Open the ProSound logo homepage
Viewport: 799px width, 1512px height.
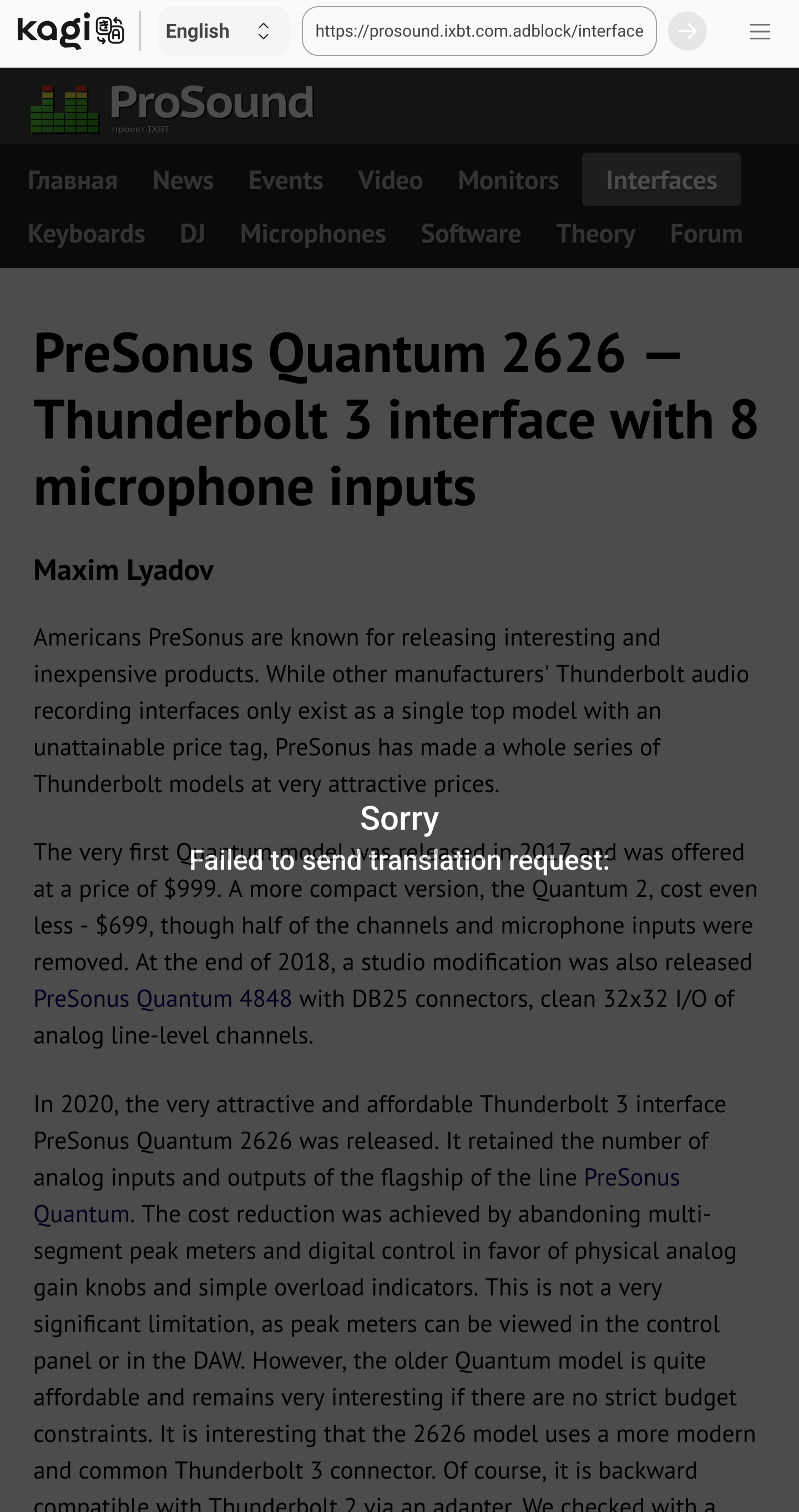click(x=173, y=107)
